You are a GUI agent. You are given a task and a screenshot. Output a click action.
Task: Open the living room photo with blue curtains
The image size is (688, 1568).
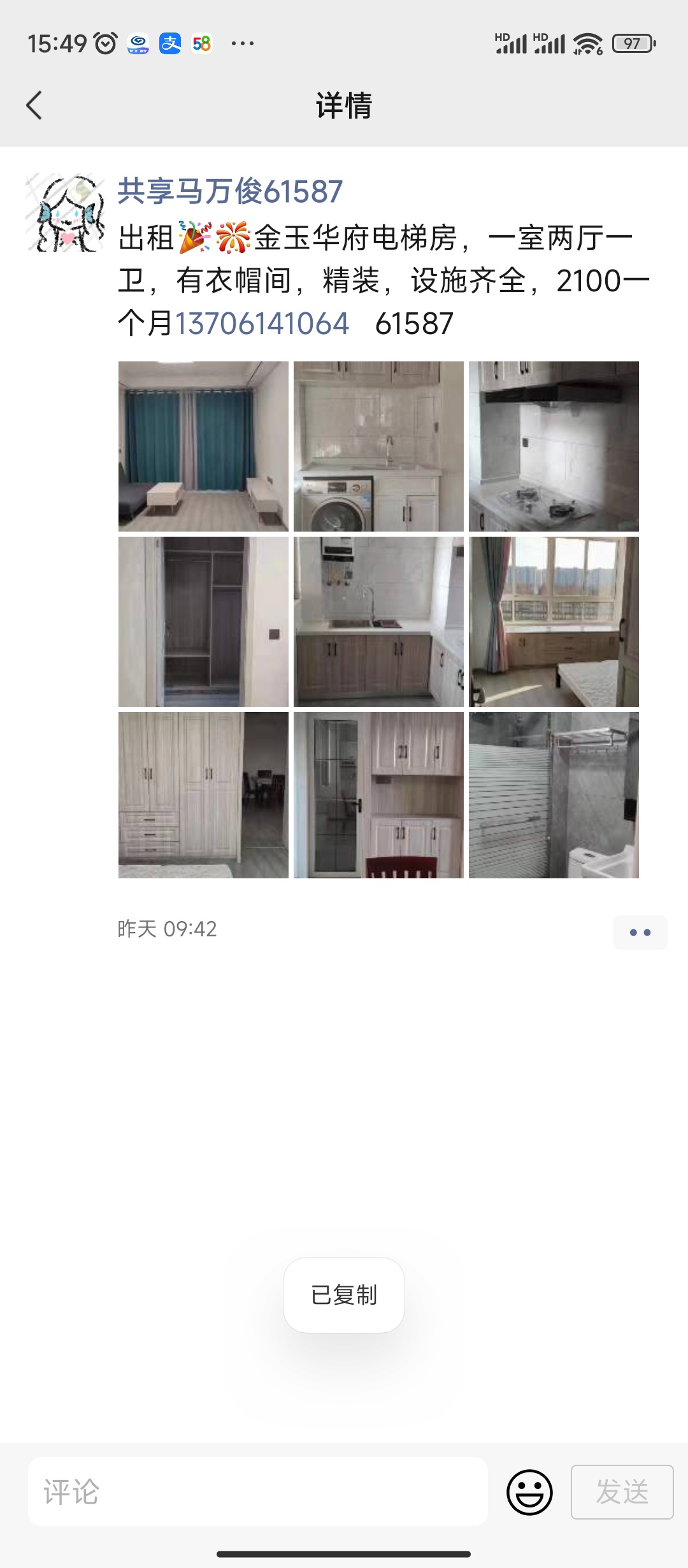(203, 446)
